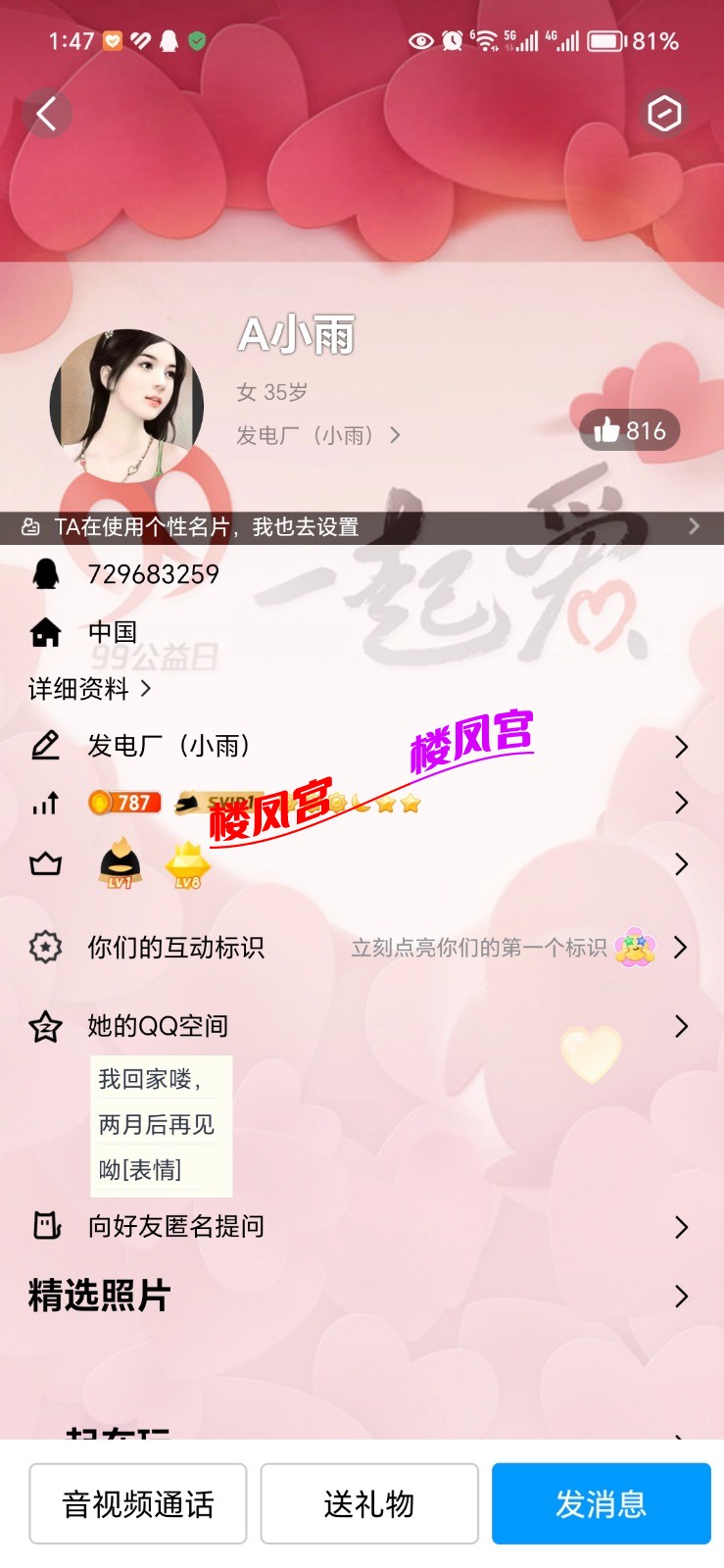View A小雨's profile avatar
The width and height of the screenshot is (724, 1568).
(127, 405)
